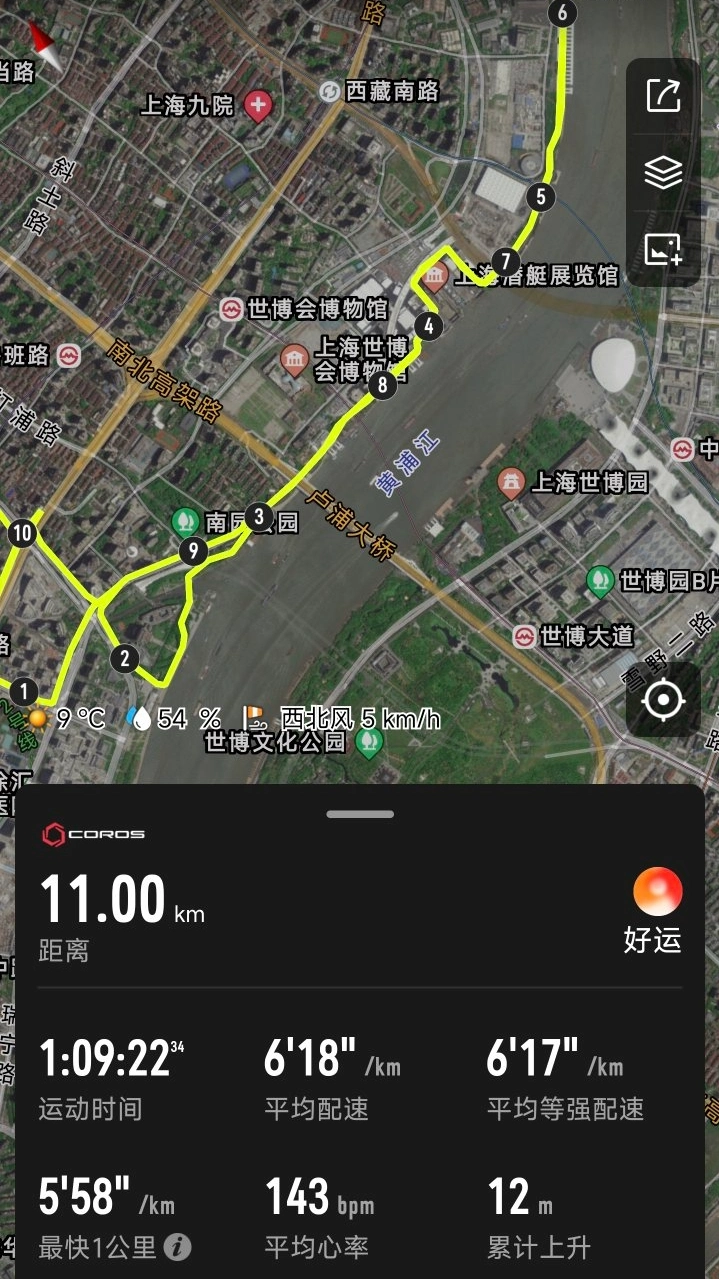Tap the handle on the stats panel
This screenshot has width=719, height=1279.
coord(360,814)
